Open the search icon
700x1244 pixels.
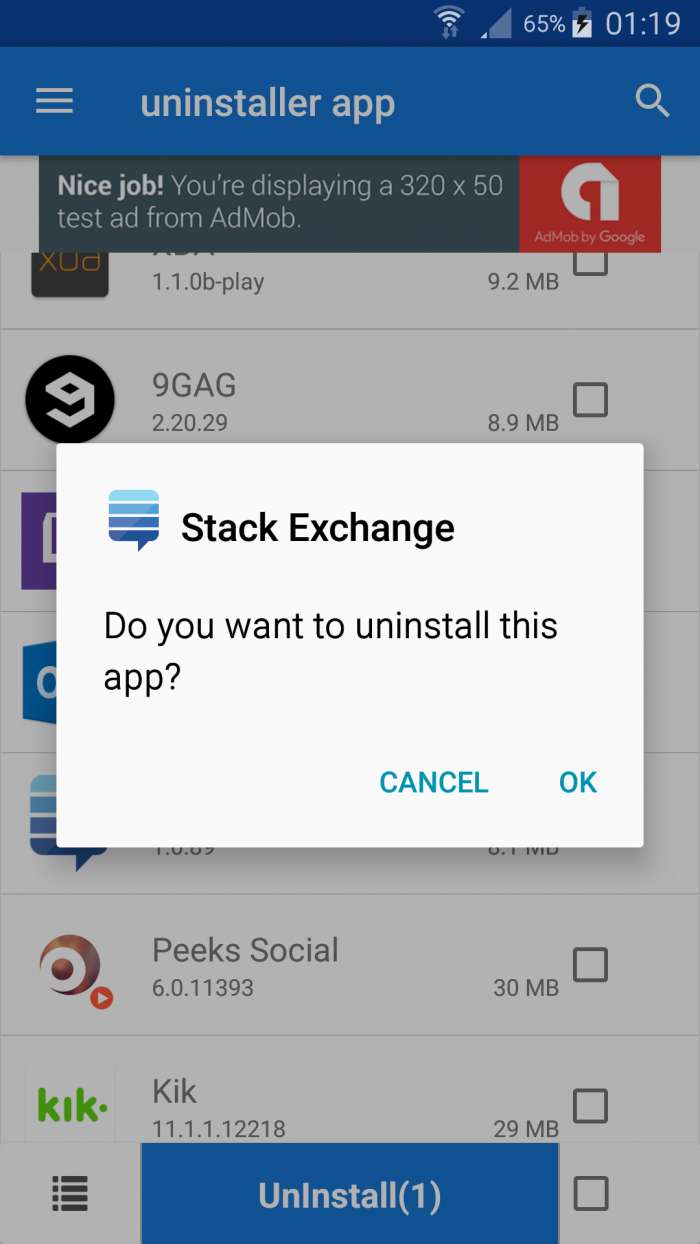pos(652,101)
